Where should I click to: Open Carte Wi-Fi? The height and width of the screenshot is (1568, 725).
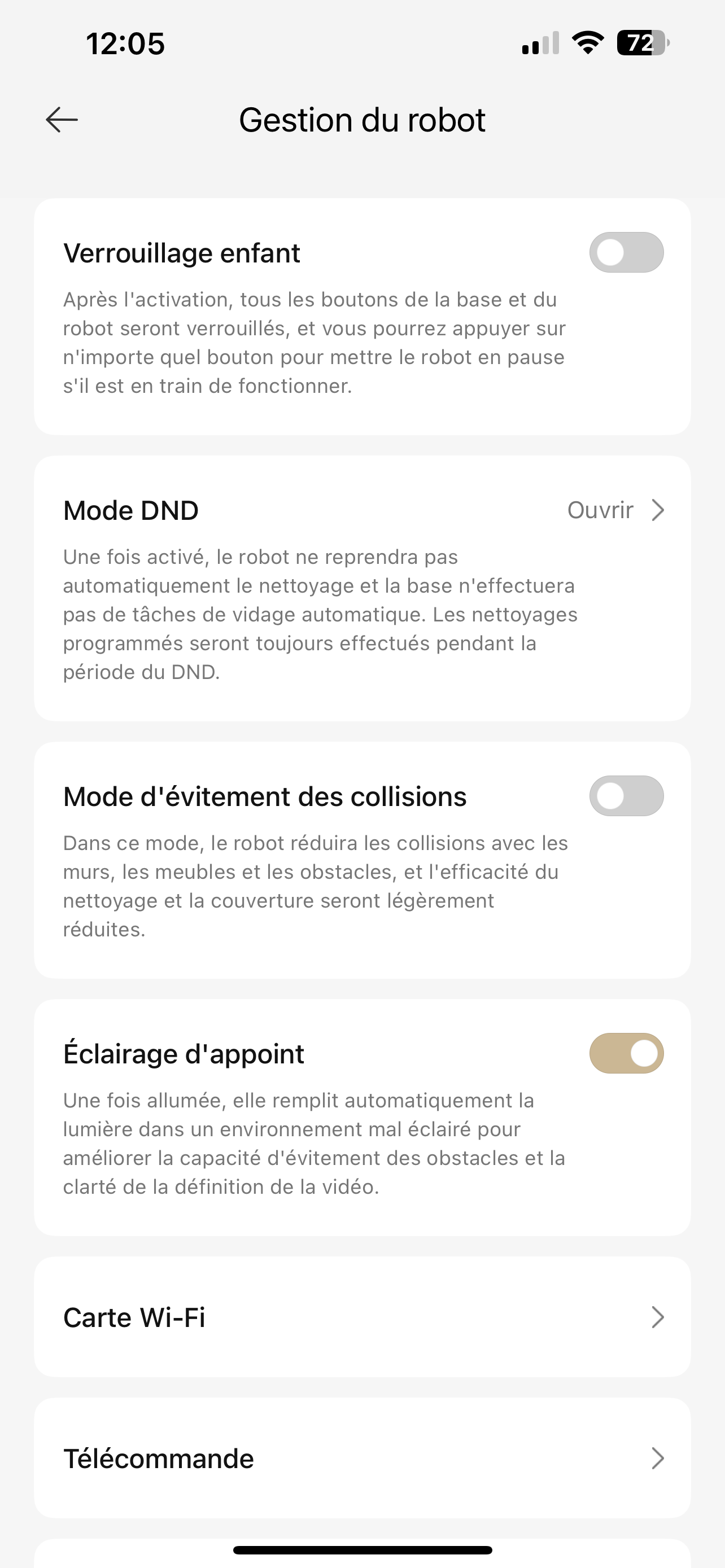coord(362,1317)
